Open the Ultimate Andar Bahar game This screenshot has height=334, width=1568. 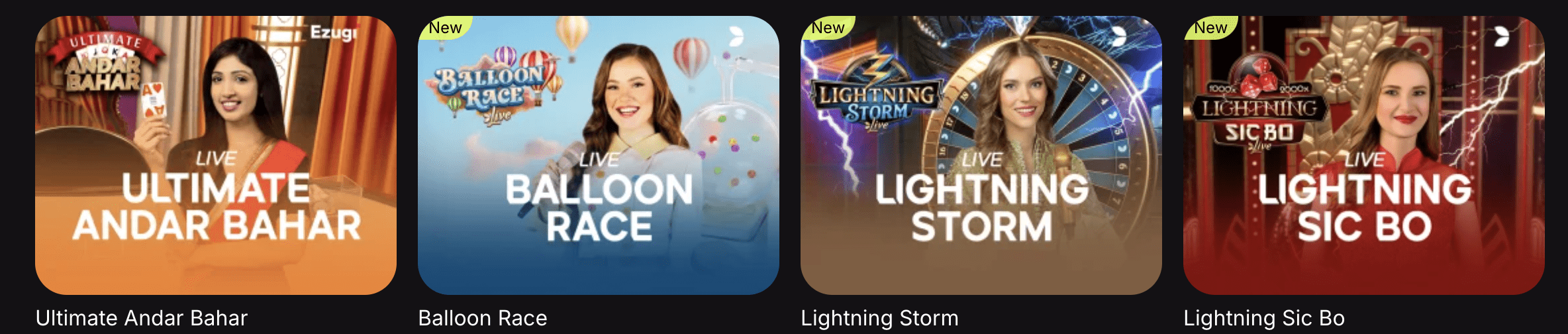pyautogui.click(x=216, y=156)
